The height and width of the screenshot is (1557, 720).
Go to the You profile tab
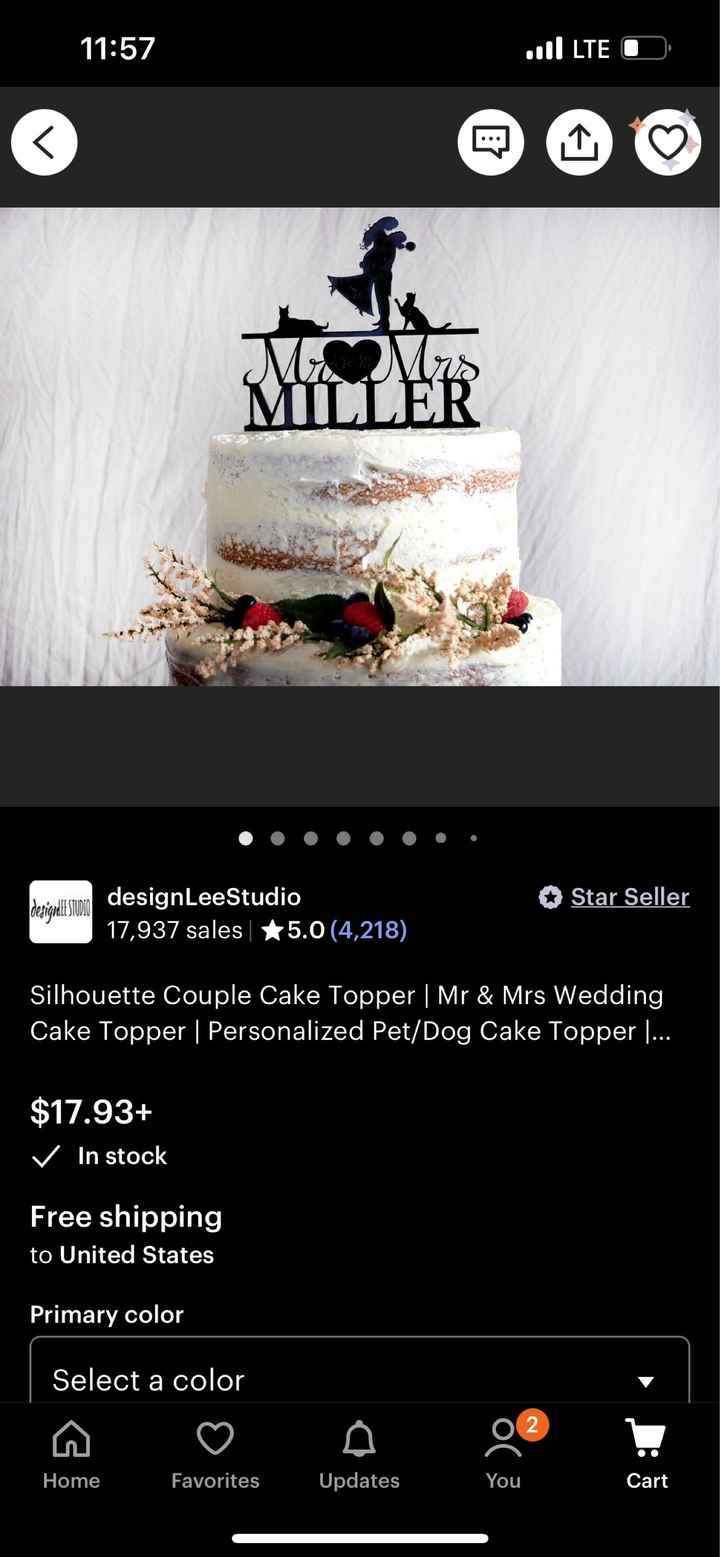[x=503, y=1456]
